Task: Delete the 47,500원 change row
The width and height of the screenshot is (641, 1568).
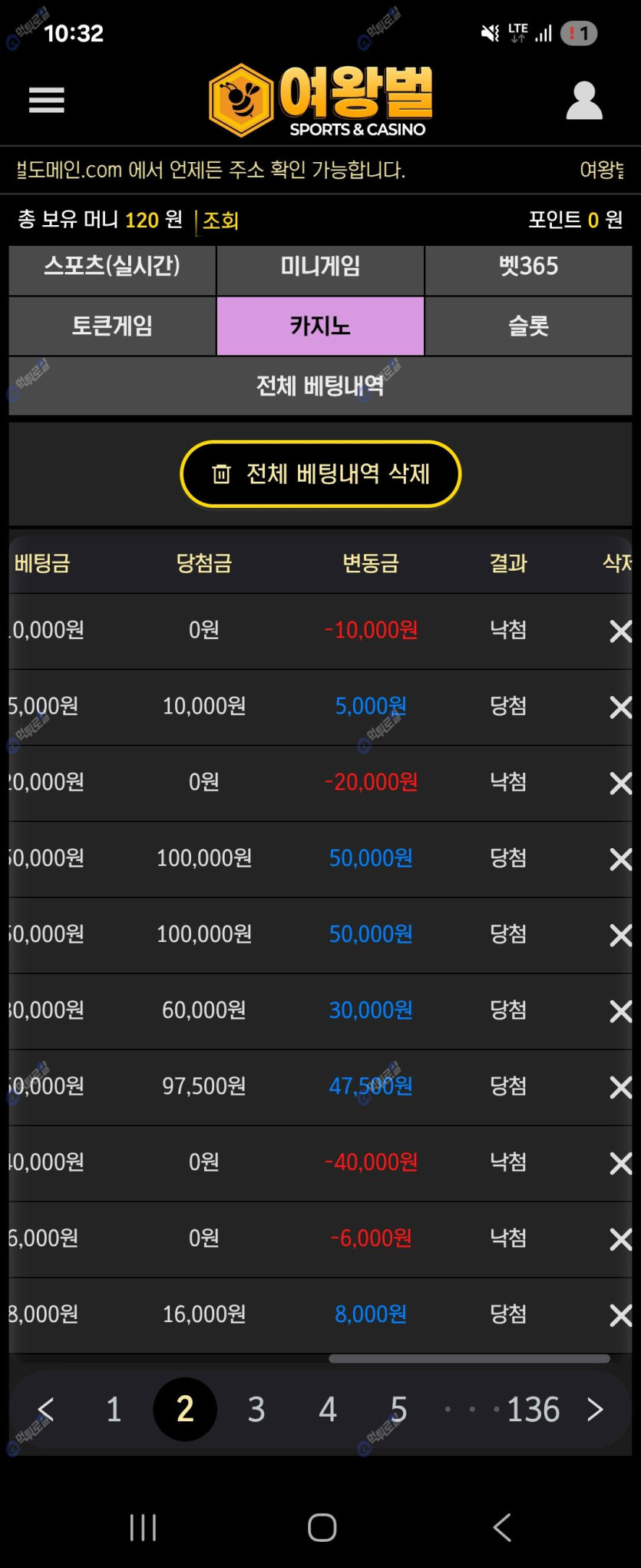Action: point(620,1087)
